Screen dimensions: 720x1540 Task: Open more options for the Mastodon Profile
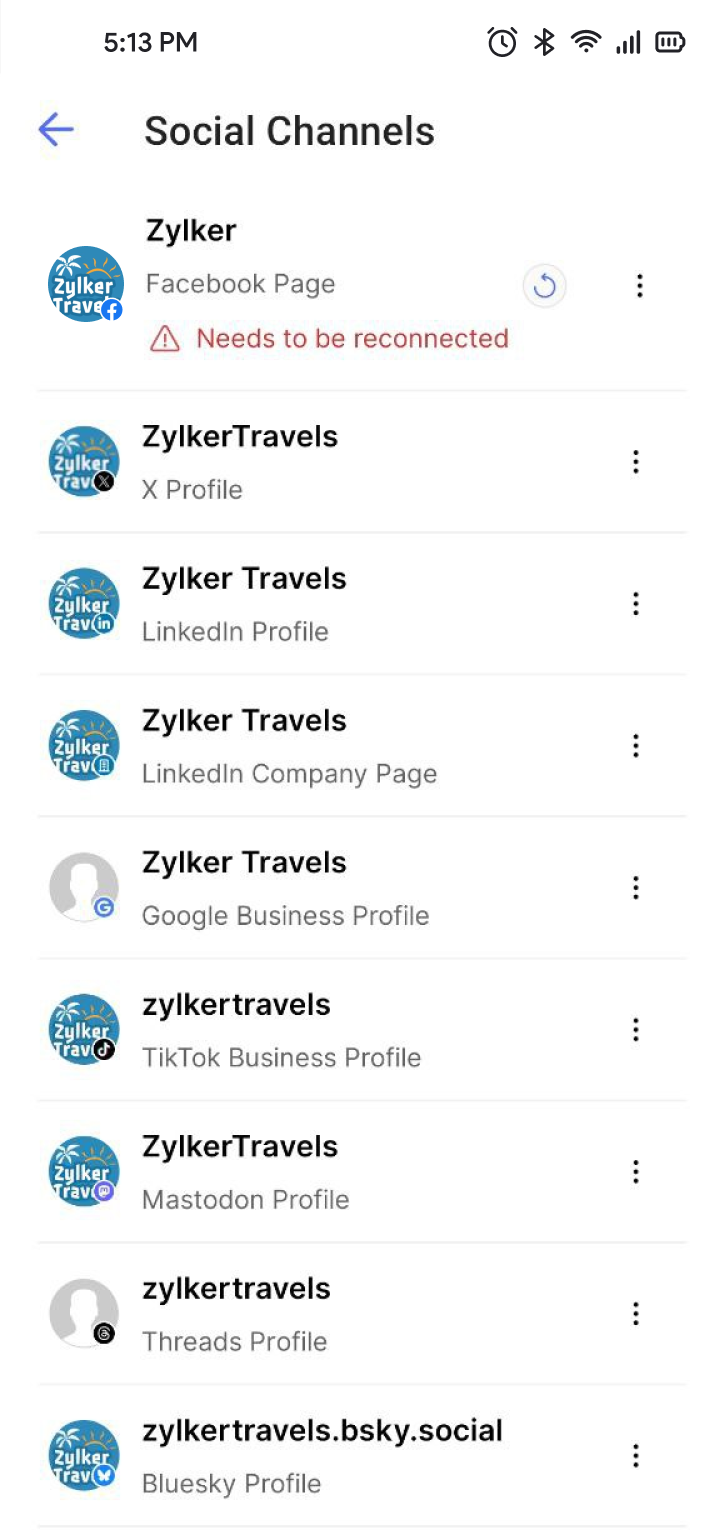[635, 1172]
